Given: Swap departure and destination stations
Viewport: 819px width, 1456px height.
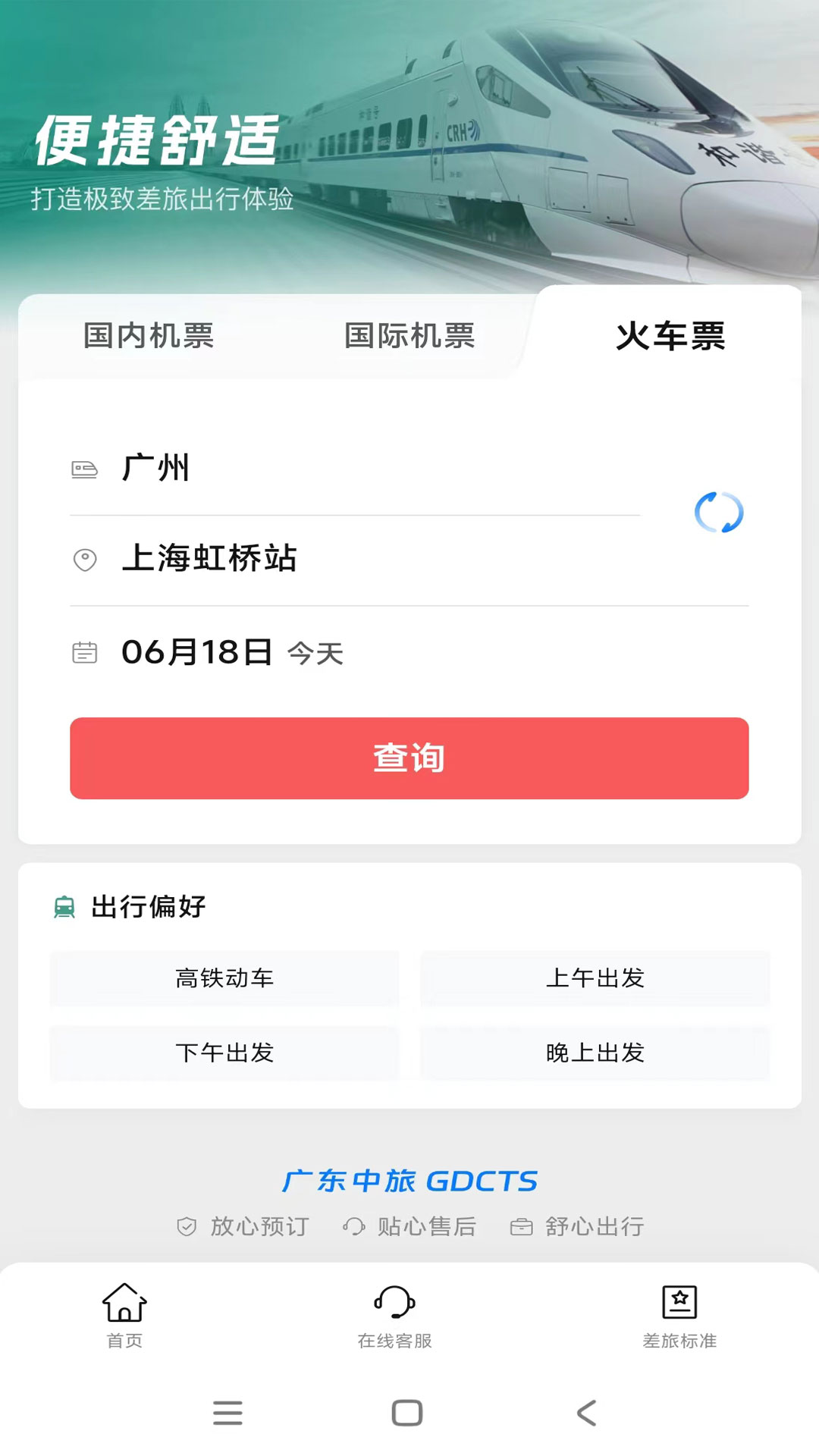Looking at the screenshot, I should coord(719,513).
